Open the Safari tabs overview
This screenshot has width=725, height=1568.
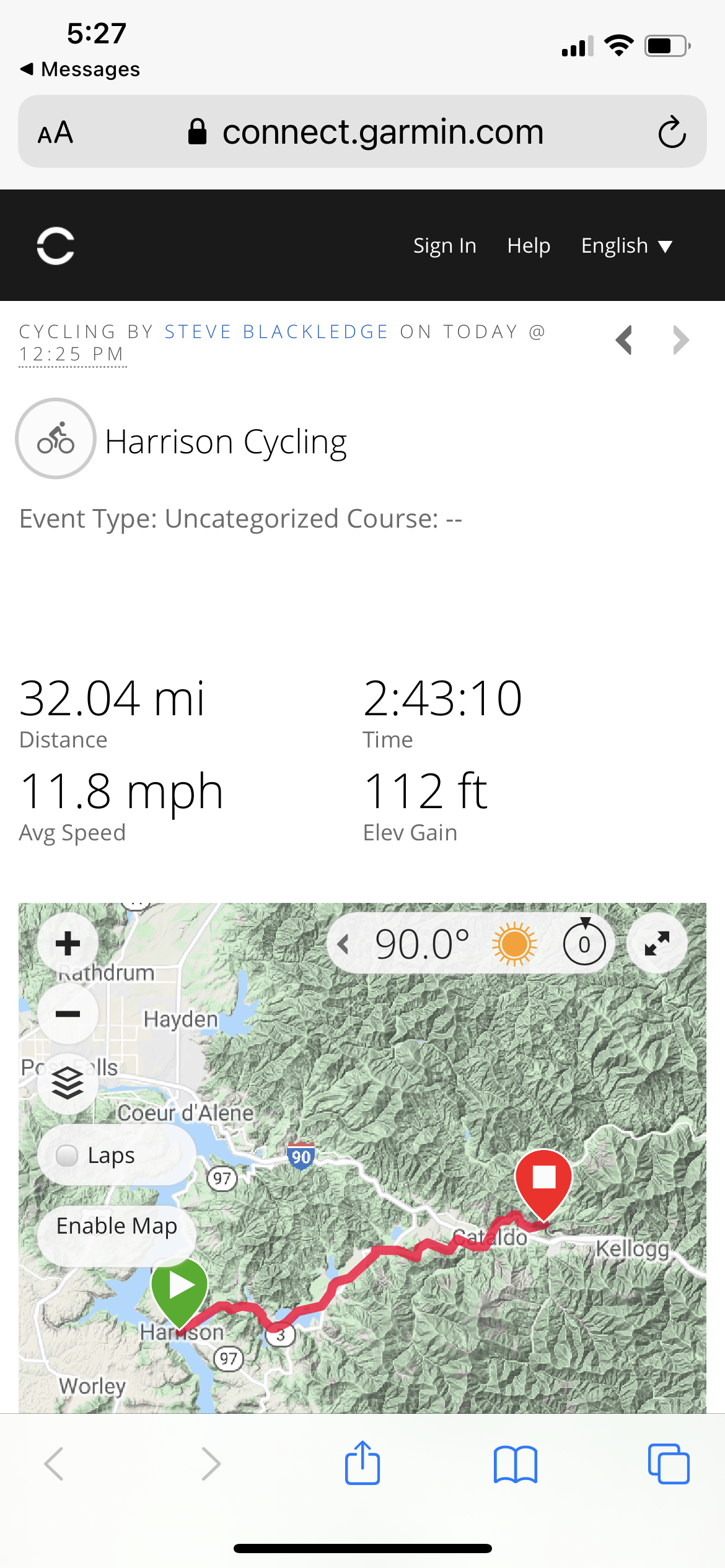[x=668, y=1464]
